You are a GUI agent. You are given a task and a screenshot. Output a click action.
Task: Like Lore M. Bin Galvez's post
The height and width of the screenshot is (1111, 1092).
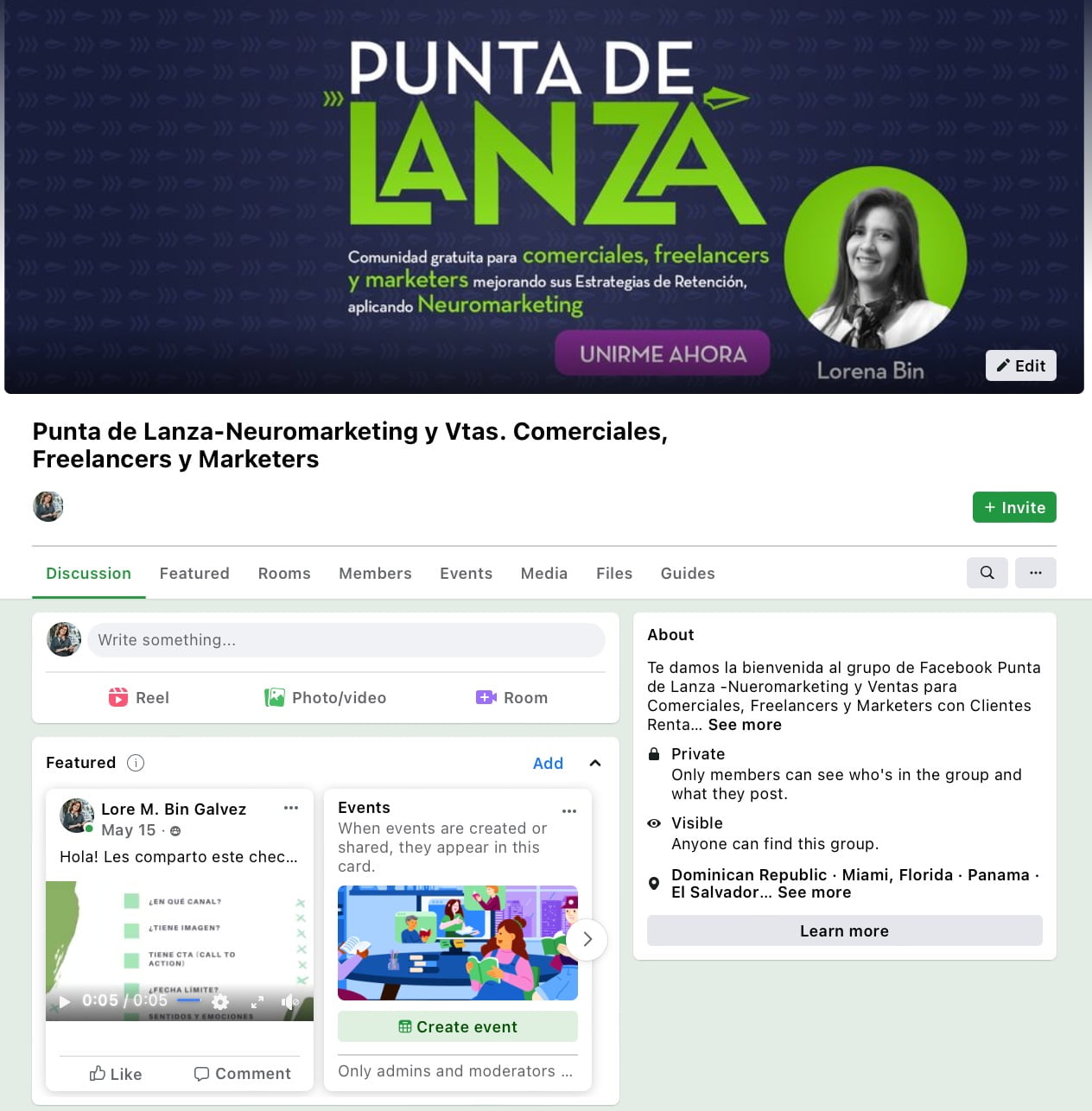116,1073
